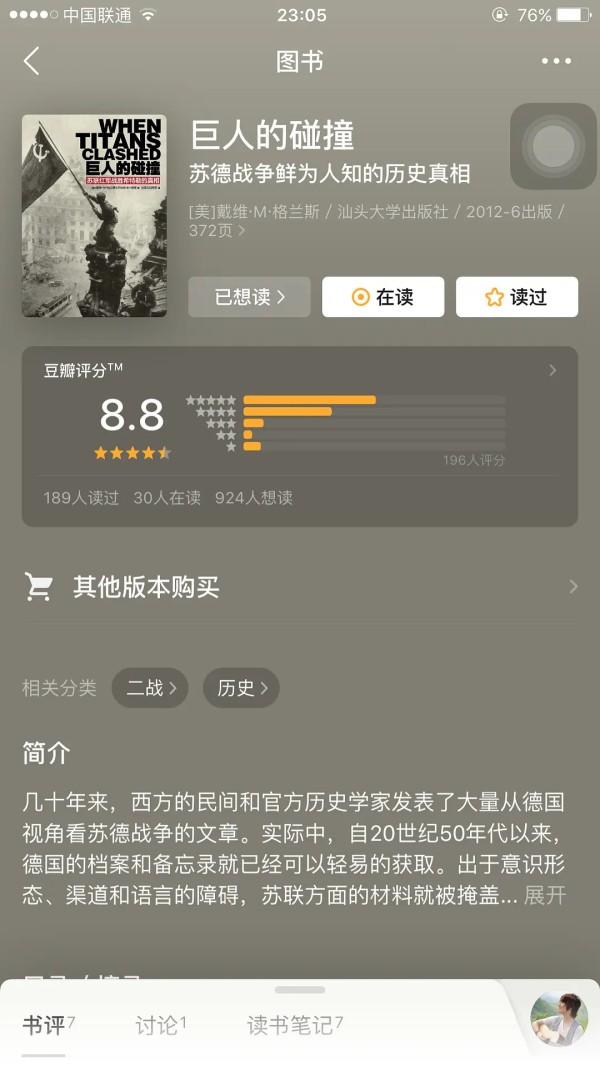Viewport: 600px width, 1066px height.
Task: Open the three-dot overflow menu
Action: coord(556,61)
